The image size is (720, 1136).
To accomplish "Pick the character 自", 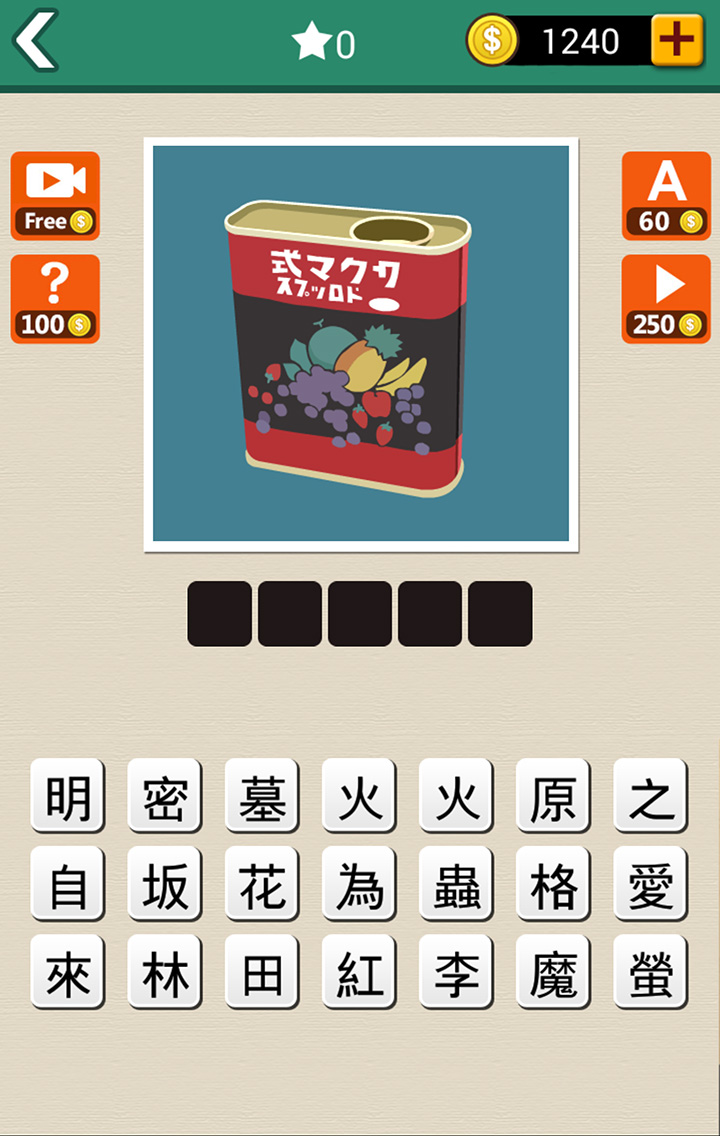I will 68,884.
